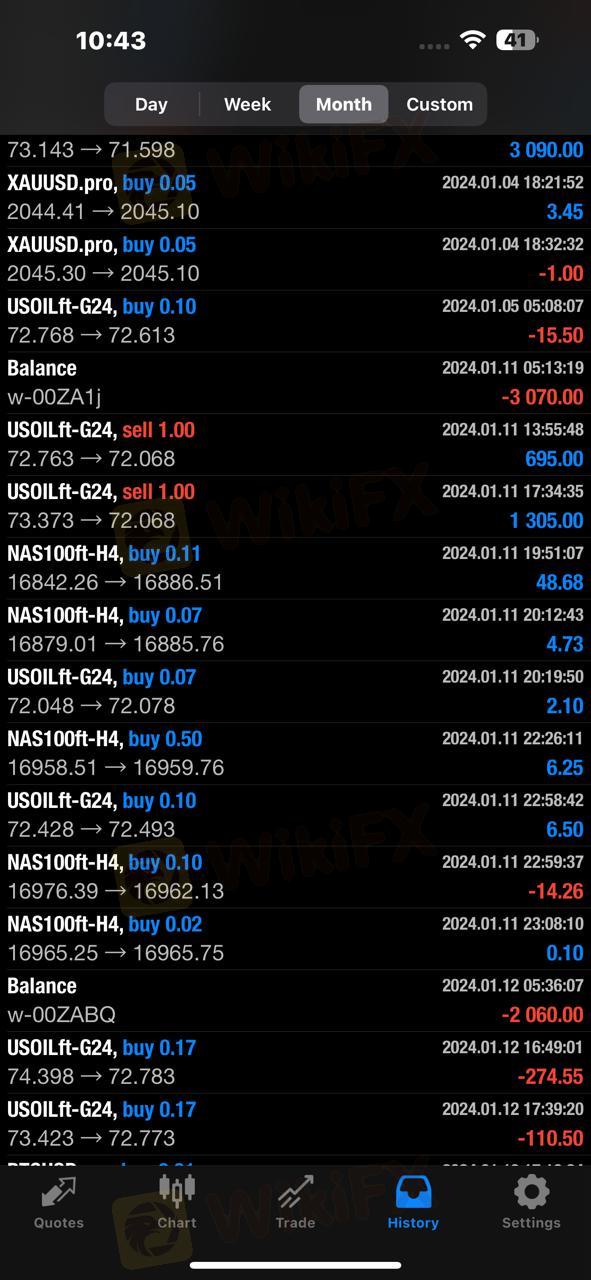Expand the XAUUSD.pro trade with 3.45 profit
The width and height of the screenshot is (591, 1280).
click(x=295, y=198)
